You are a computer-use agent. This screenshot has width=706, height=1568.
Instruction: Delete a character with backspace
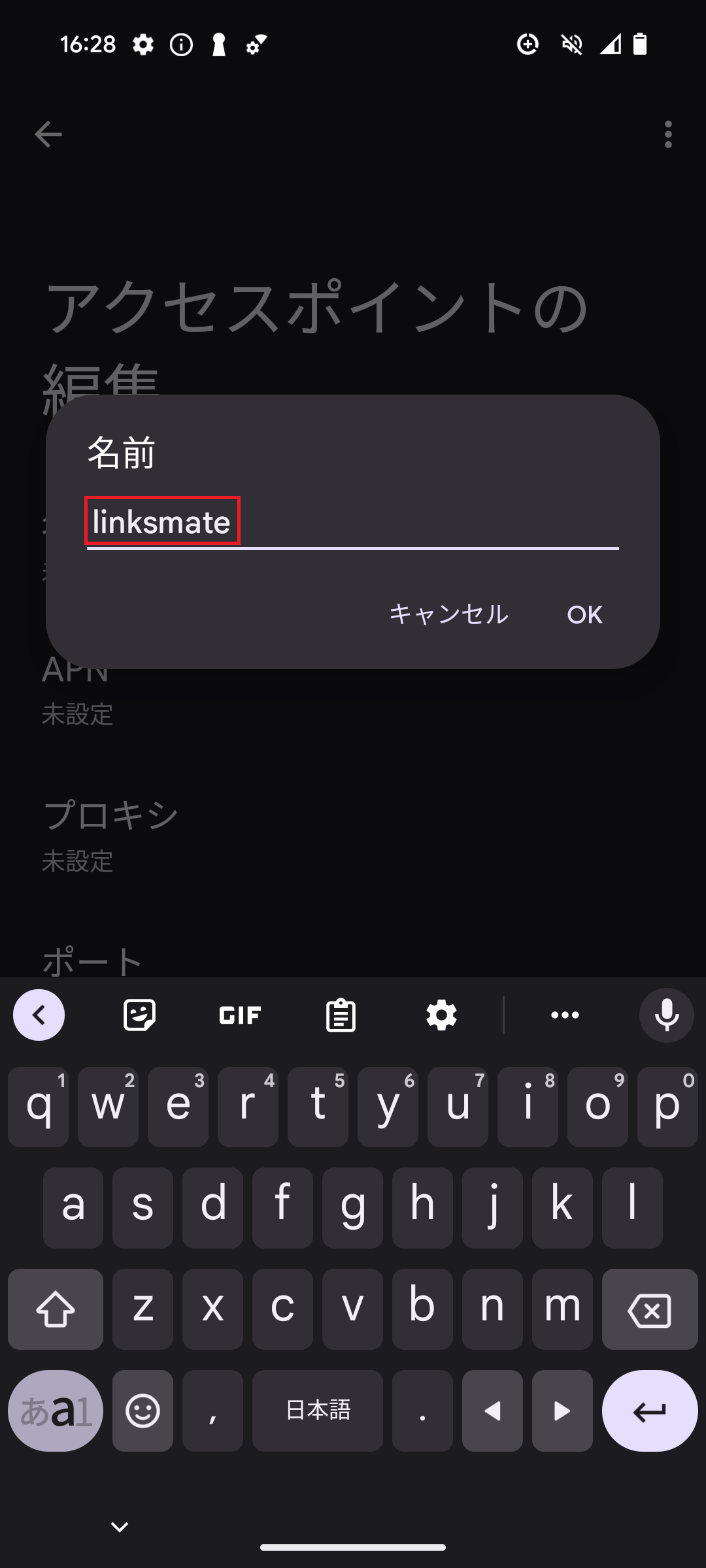tap(650, 1309)
